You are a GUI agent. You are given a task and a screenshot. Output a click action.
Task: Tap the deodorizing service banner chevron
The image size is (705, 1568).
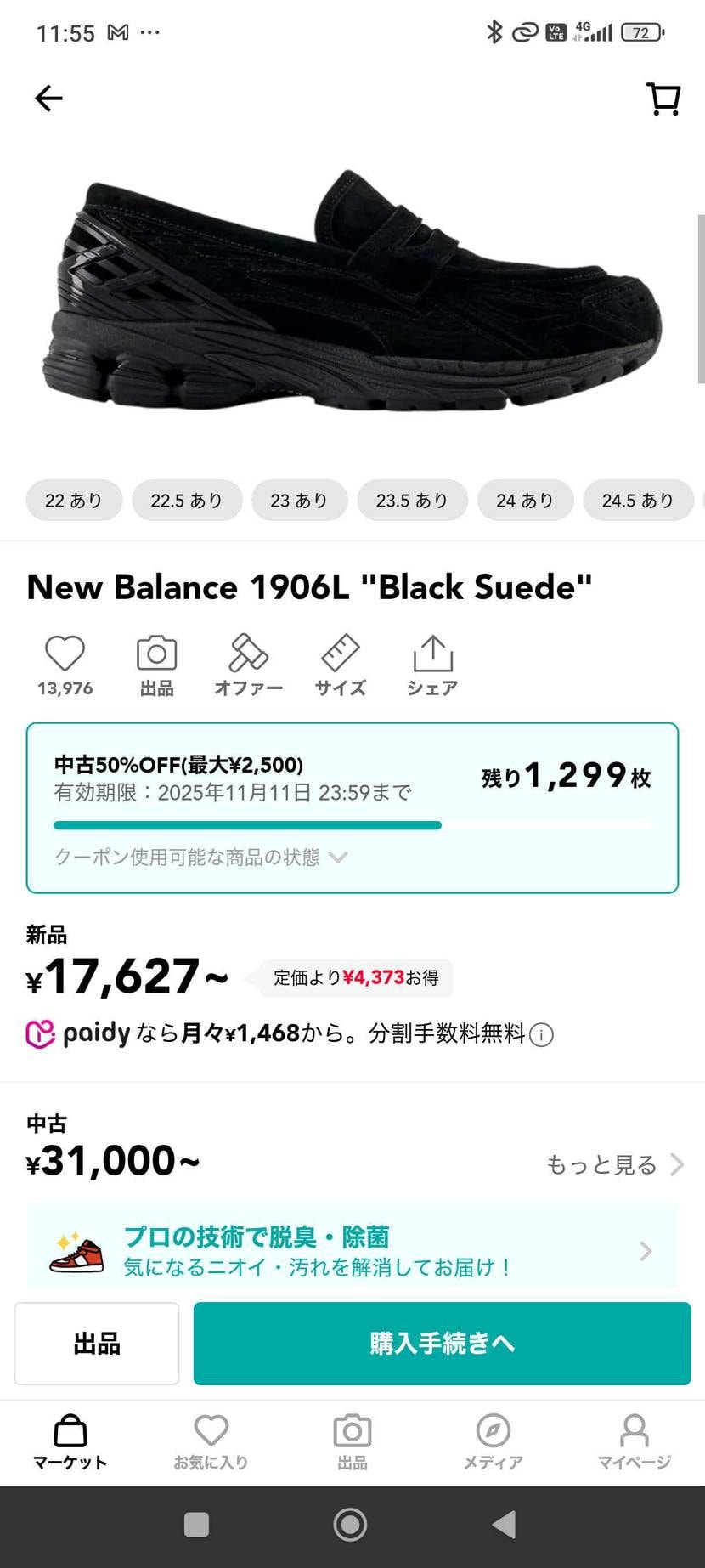pos(644,1250)
